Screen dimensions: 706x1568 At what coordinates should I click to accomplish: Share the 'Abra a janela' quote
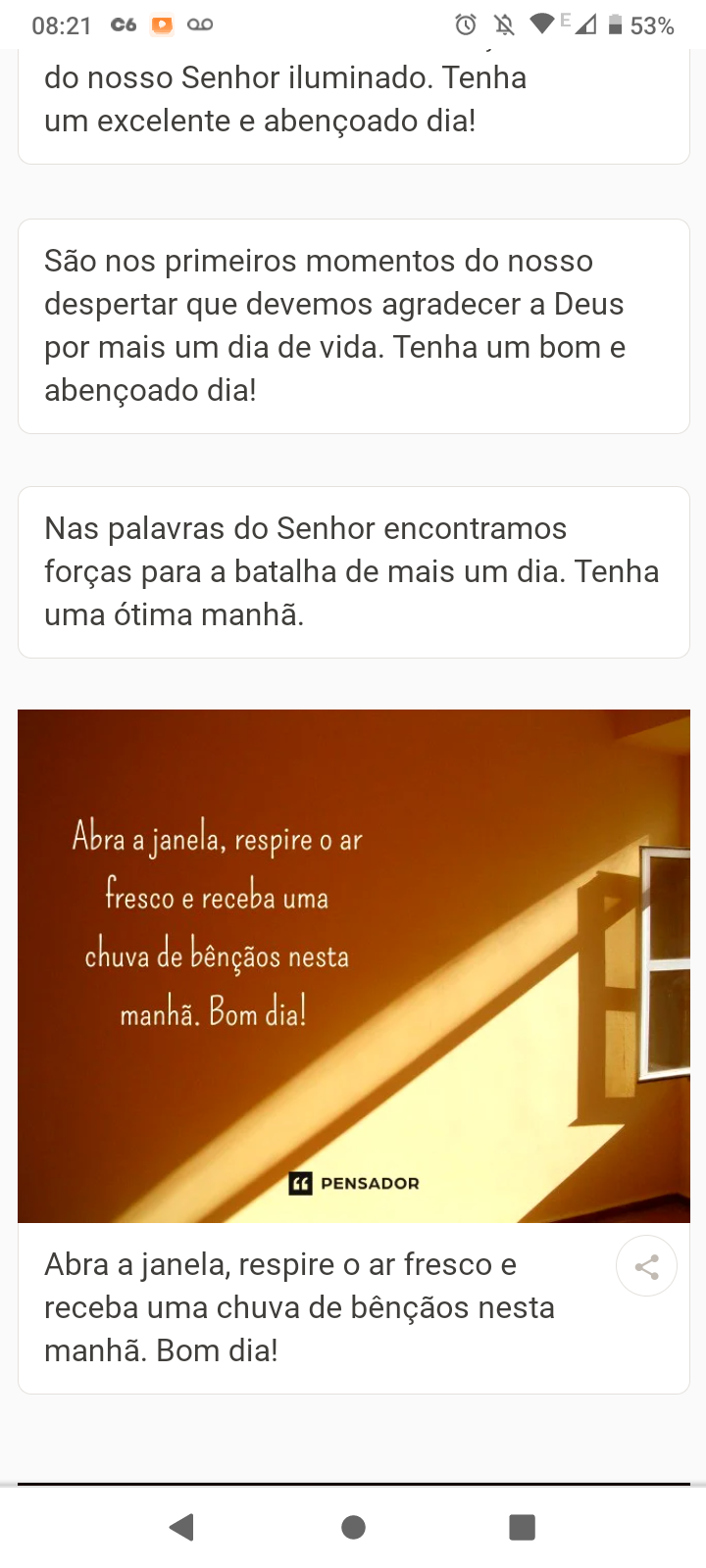646,1267
